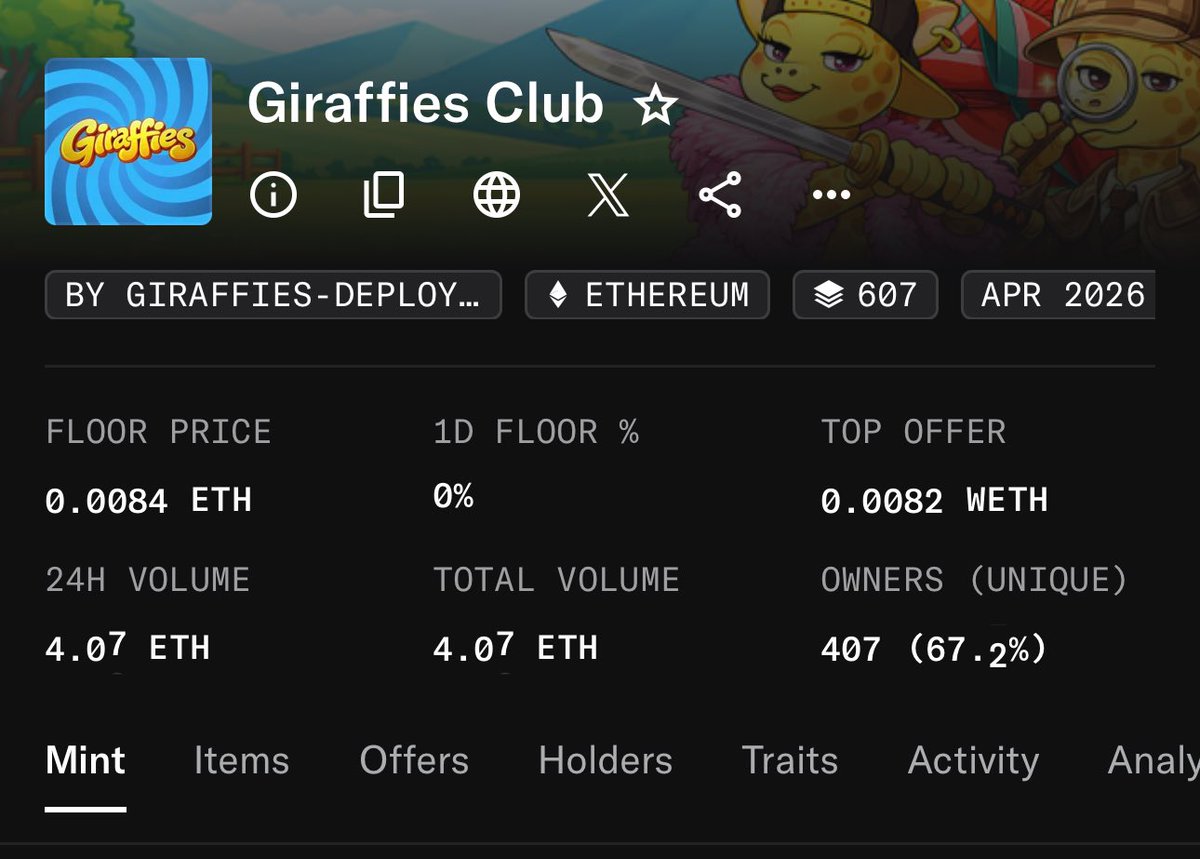
Task: Share the Giraffies Club collection
Action: [x=720, y=195]
